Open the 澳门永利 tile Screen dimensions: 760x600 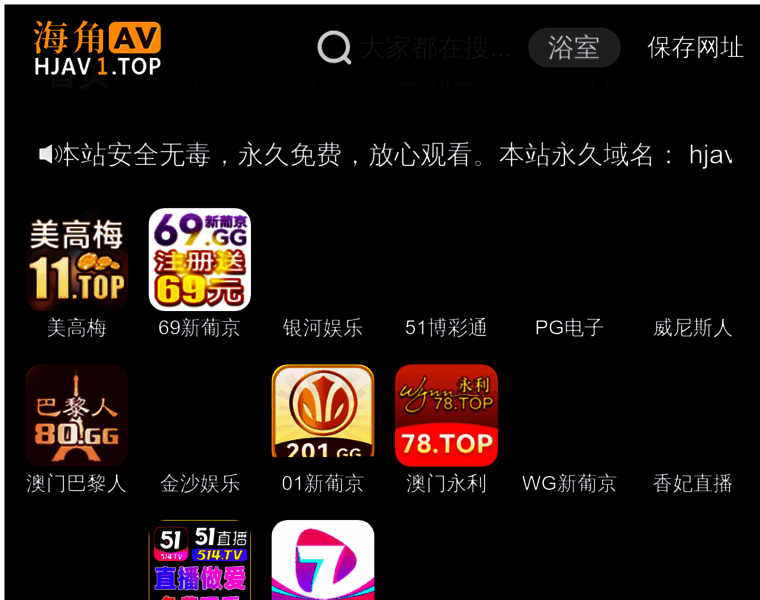(446, 415)
